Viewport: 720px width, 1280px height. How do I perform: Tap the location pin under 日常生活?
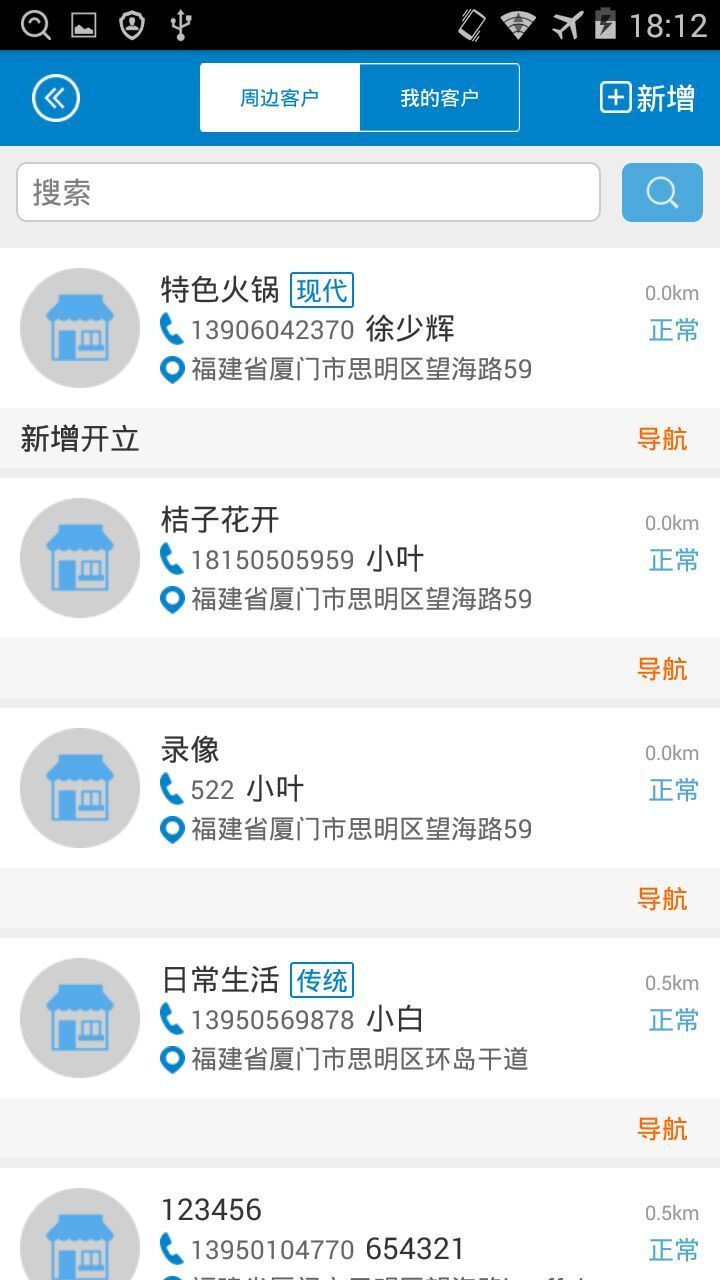[x=171, y=1059]
